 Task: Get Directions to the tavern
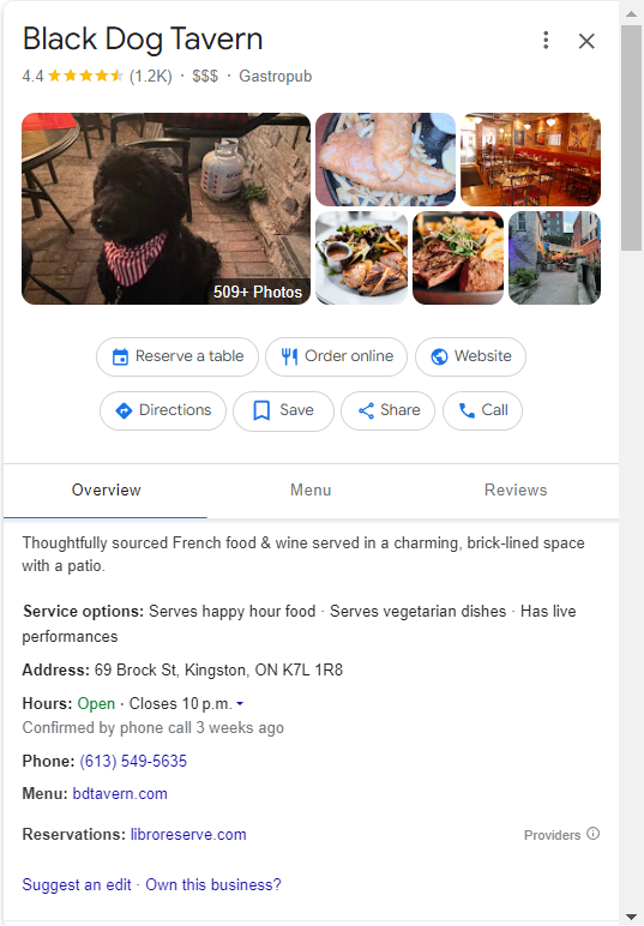(x=163, y=410)
